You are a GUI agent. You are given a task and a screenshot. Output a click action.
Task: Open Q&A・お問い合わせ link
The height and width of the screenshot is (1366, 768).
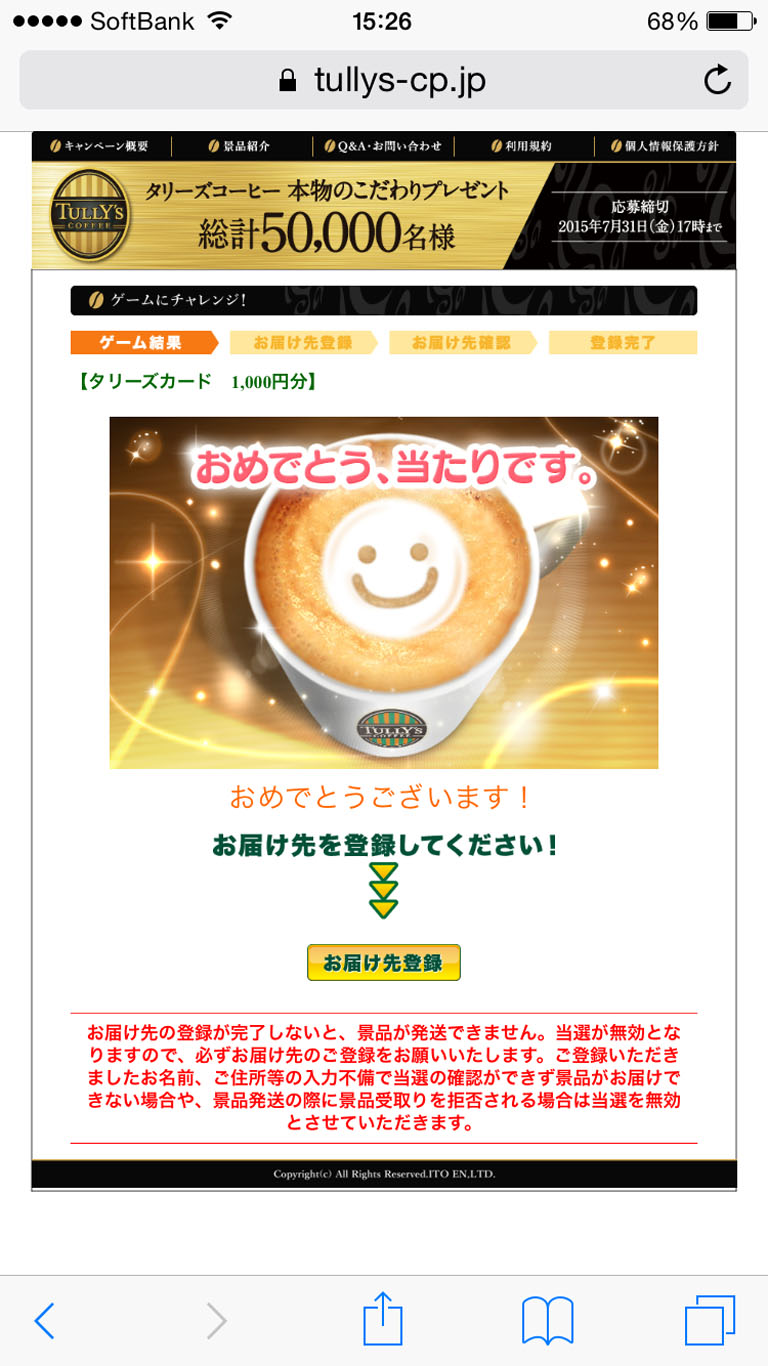pyautogui.click(x=382, y=146)
